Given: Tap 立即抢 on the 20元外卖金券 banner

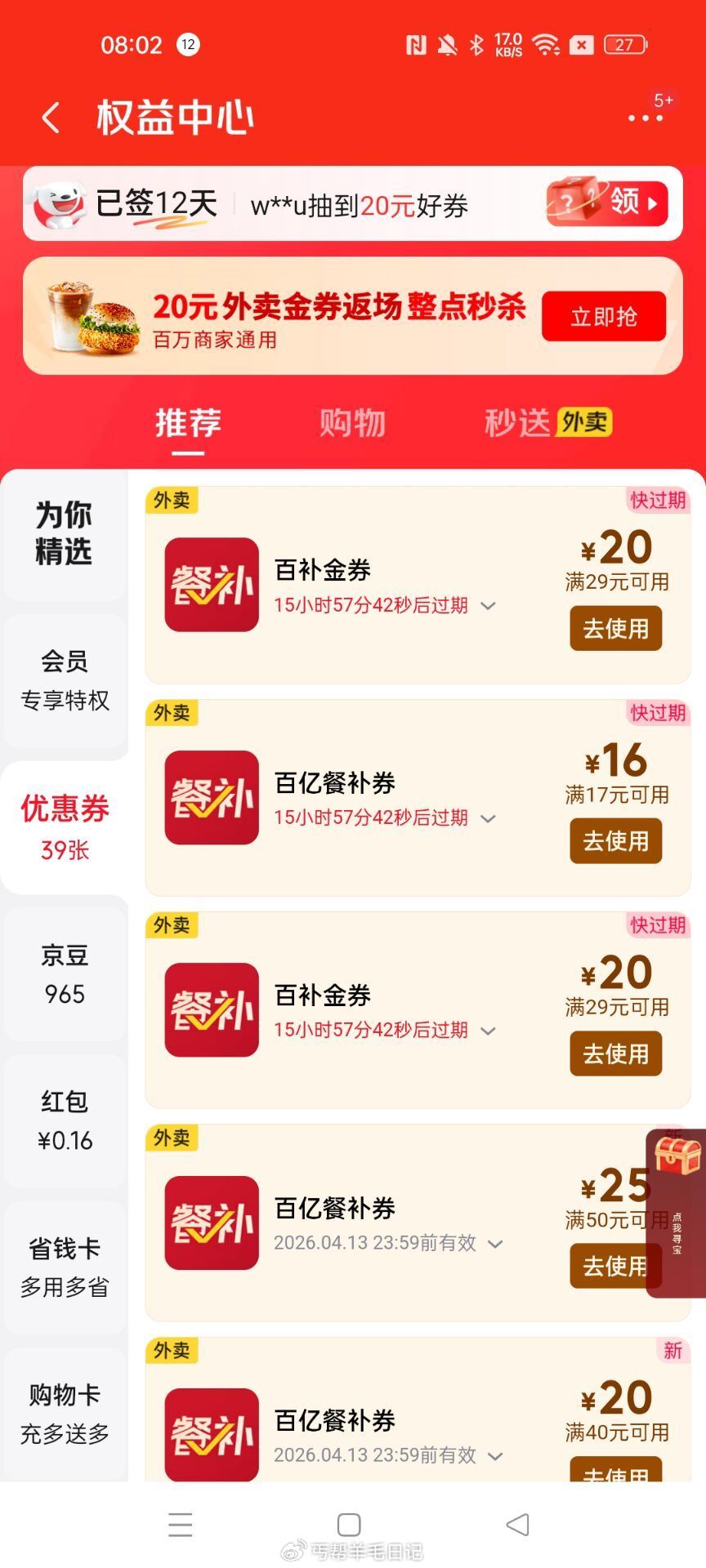Looking at the screenshot, I should click(x=603, y=316).
